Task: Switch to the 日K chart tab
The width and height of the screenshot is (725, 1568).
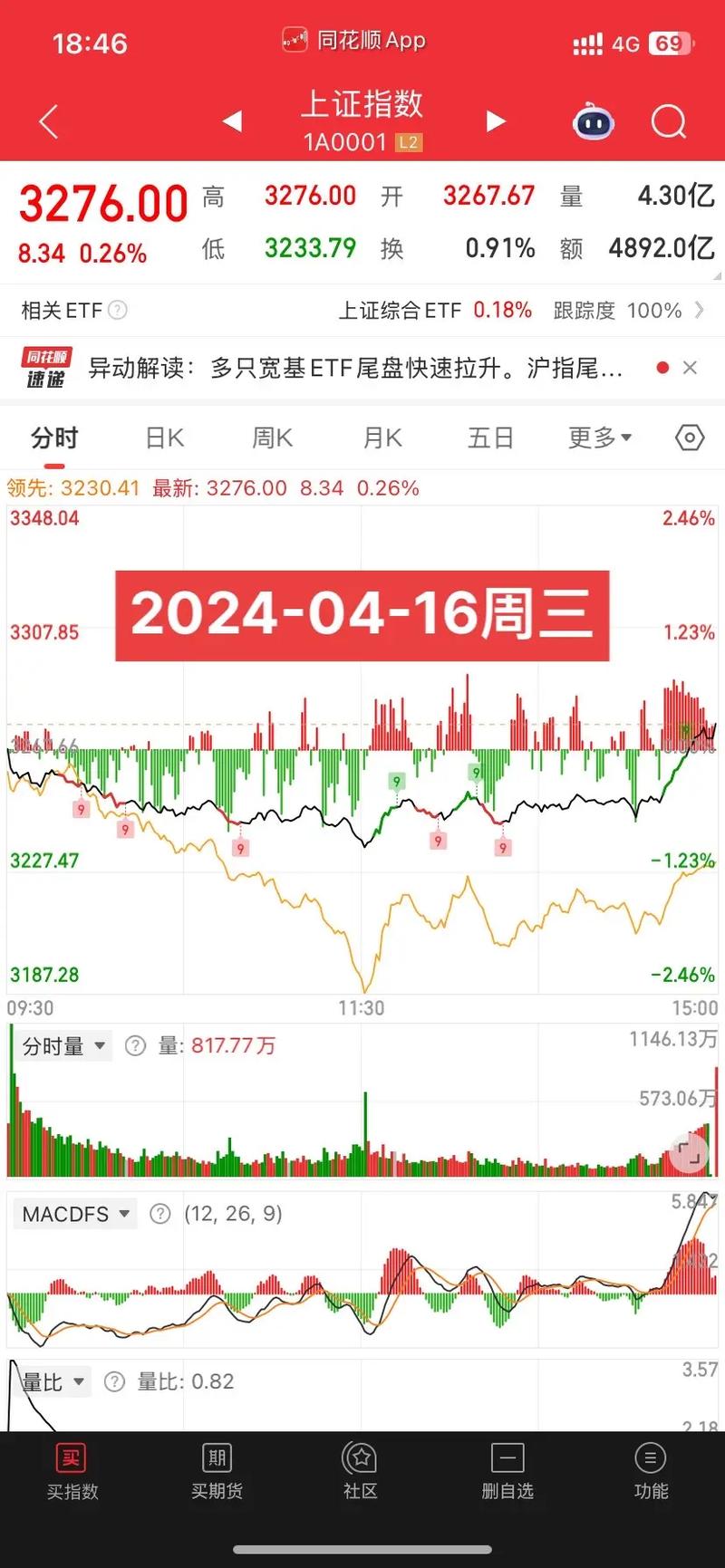Action: click(x=165, y=438)
